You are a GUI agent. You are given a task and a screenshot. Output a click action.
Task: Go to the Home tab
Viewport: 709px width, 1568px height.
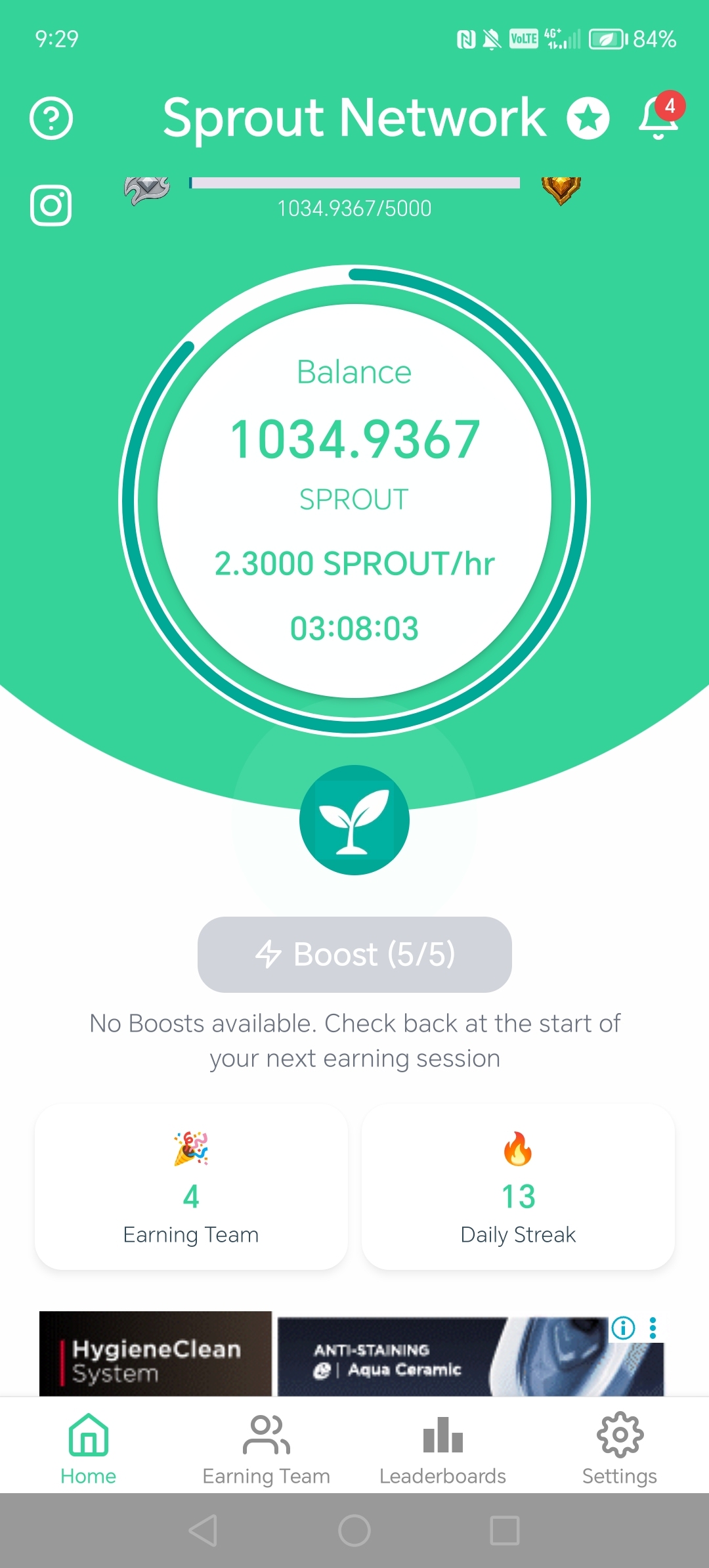89,1449
